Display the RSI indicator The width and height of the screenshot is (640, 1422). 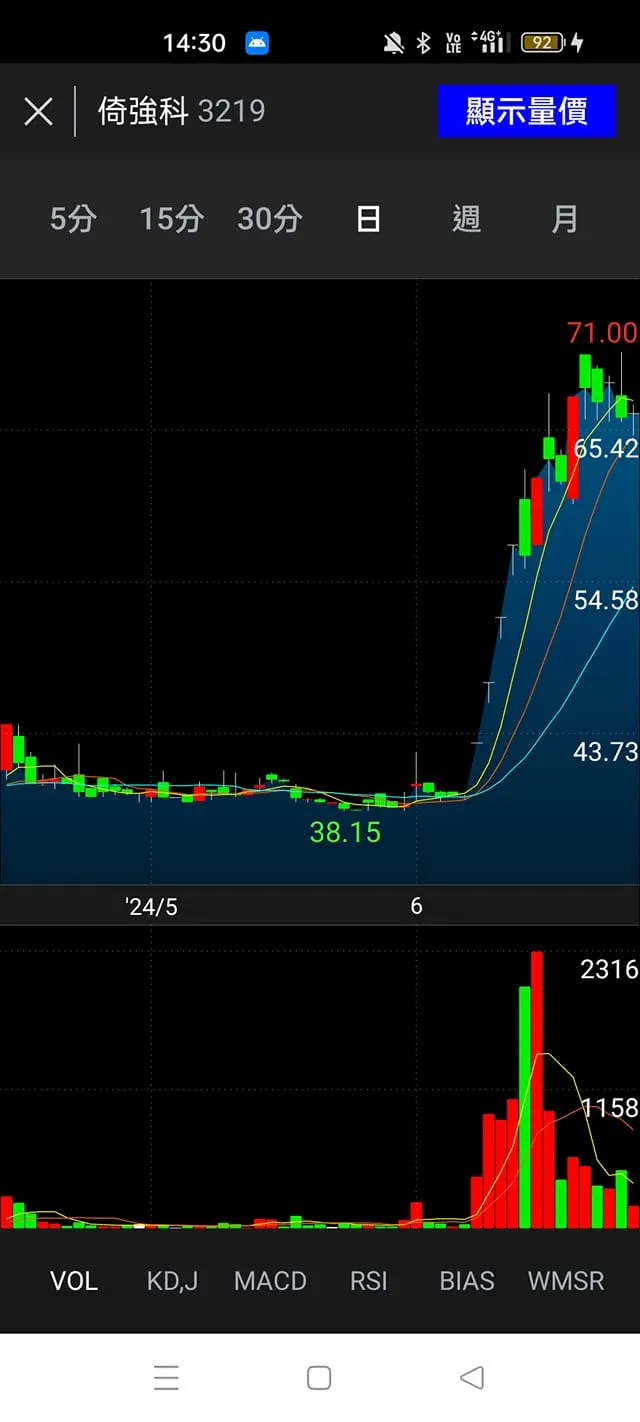pyautogui.click(x=368, y=1281)
